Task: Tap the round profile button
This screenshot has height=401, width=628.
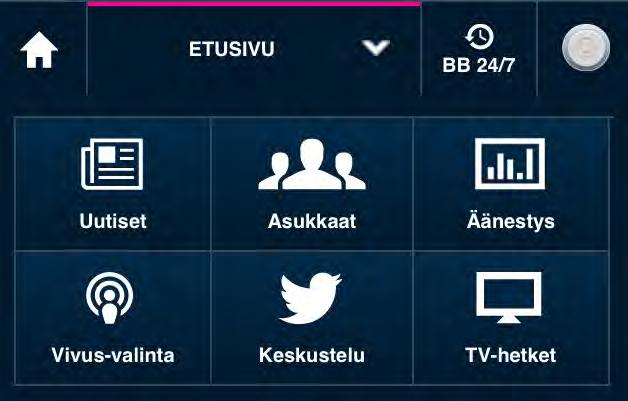Action: pyautogui.click(x=585, y=50)
